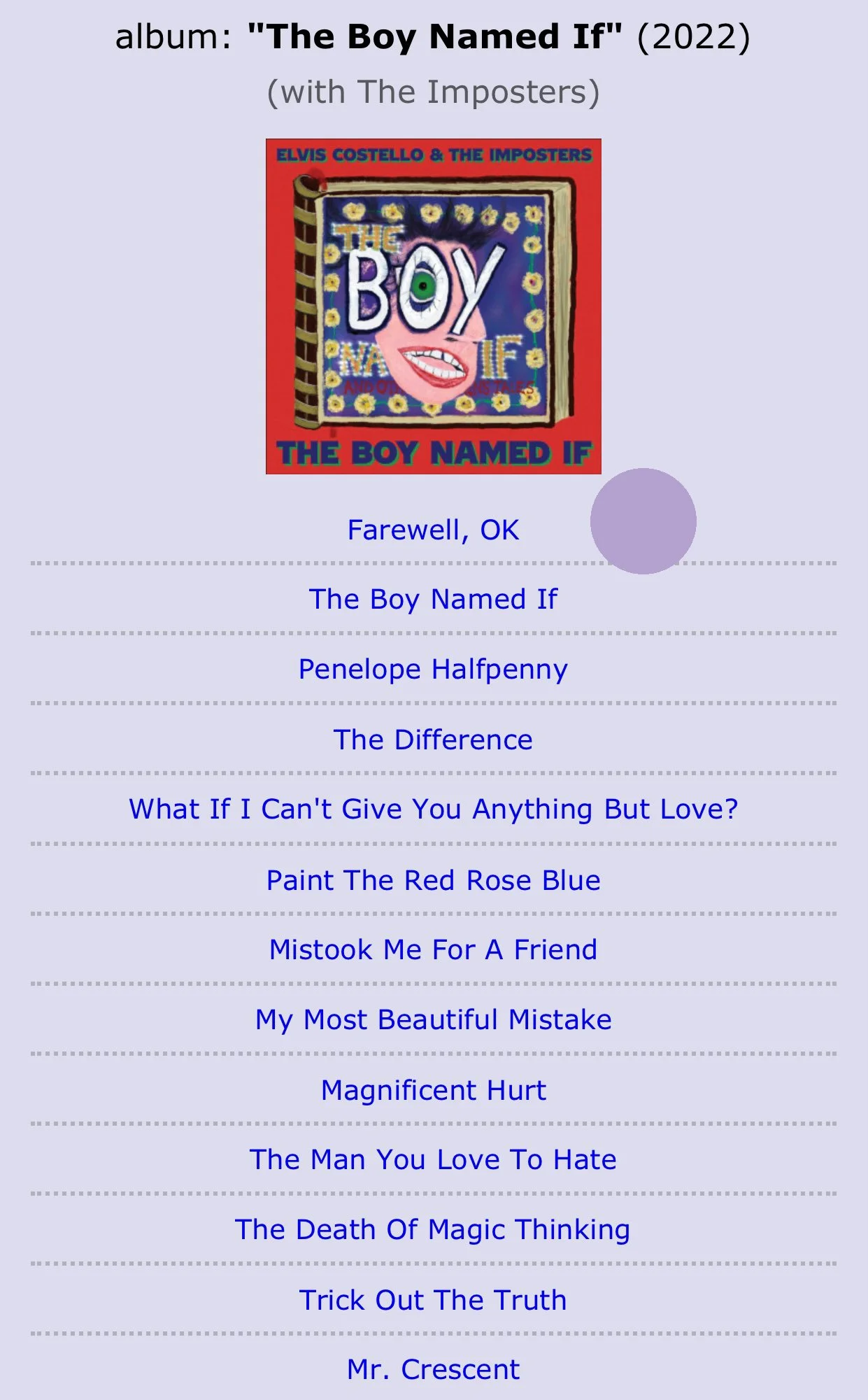Open The Boy Named If song link

point(433,600)
